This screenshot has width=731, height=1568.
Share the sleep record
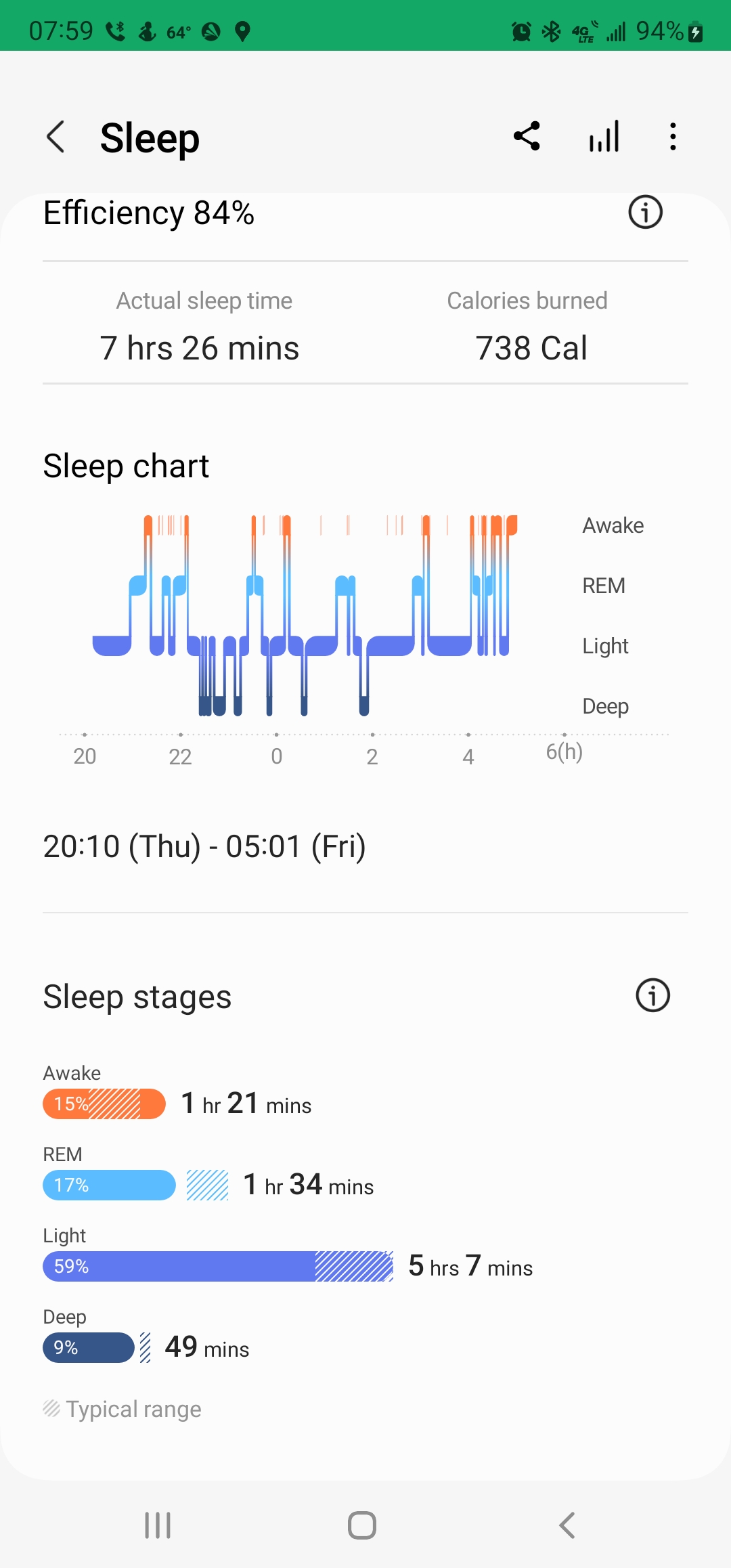point(527,136)
